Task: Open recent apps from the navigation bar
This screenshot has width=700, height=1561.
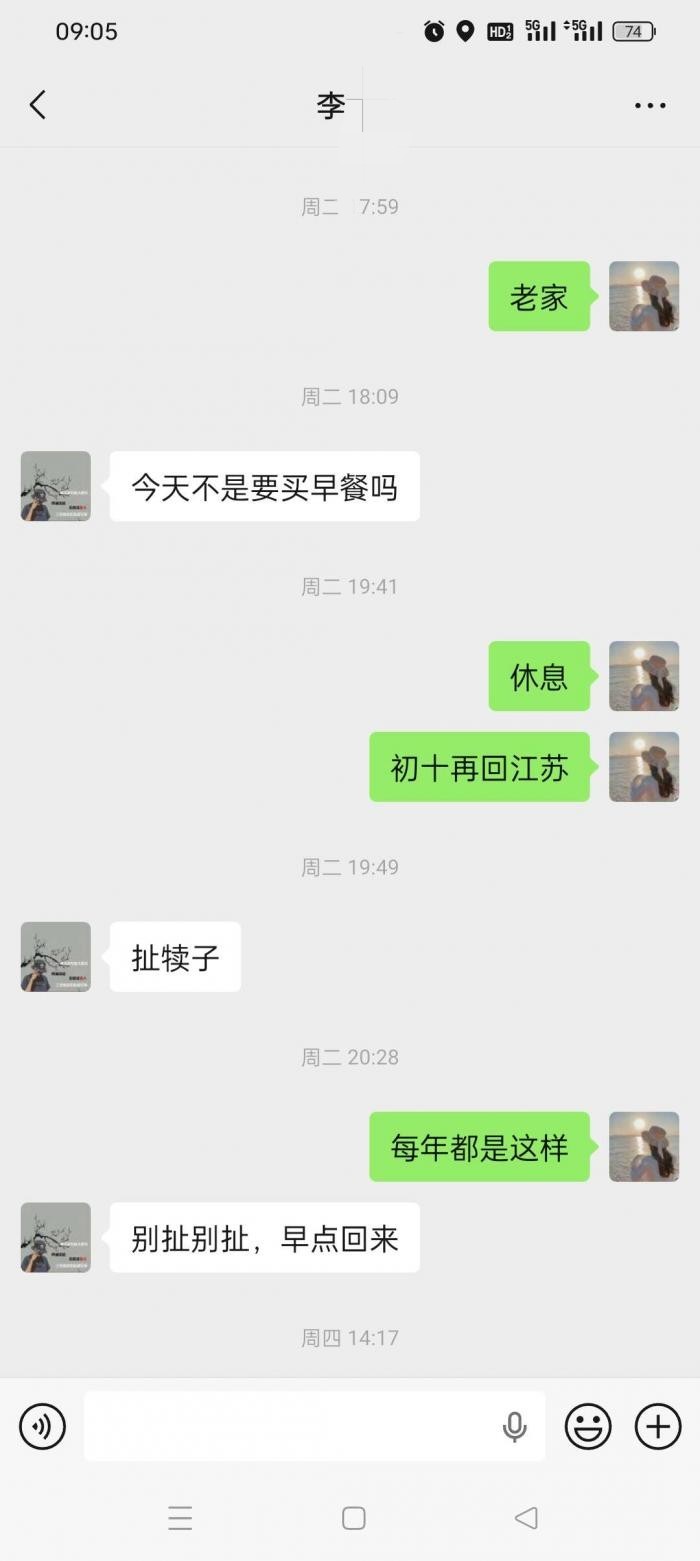Action: click(180, 1518)
